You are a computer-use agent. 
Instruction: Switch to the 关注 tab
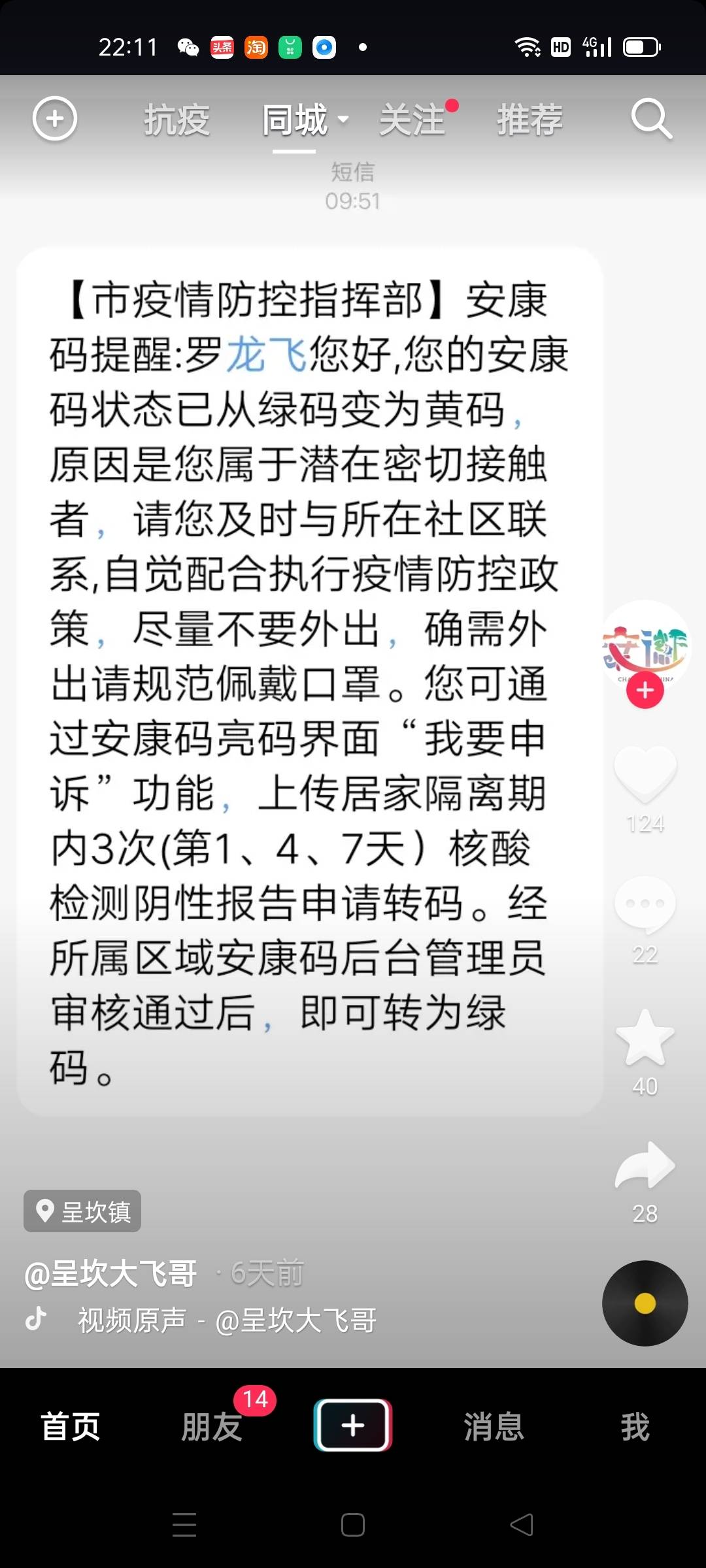point(412,120)
